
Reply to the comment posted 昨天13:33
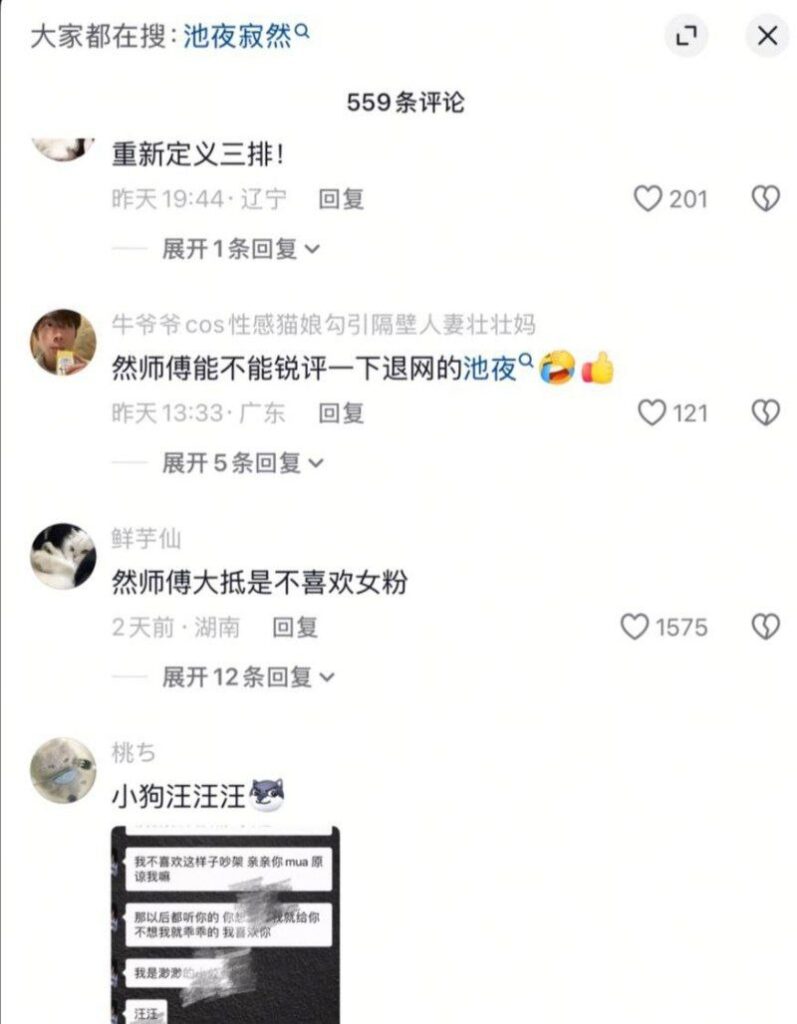click(341, 413)
